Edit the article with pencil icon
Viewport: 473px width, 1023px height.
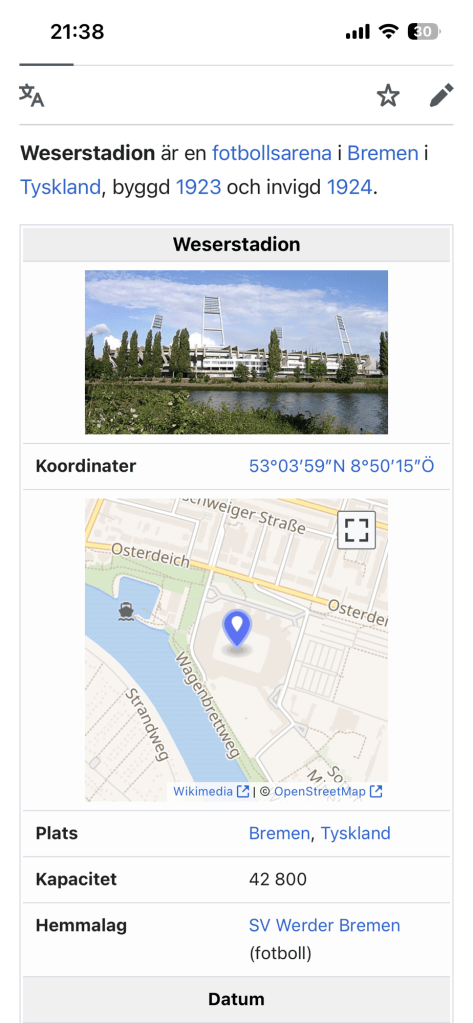[441, 96]
